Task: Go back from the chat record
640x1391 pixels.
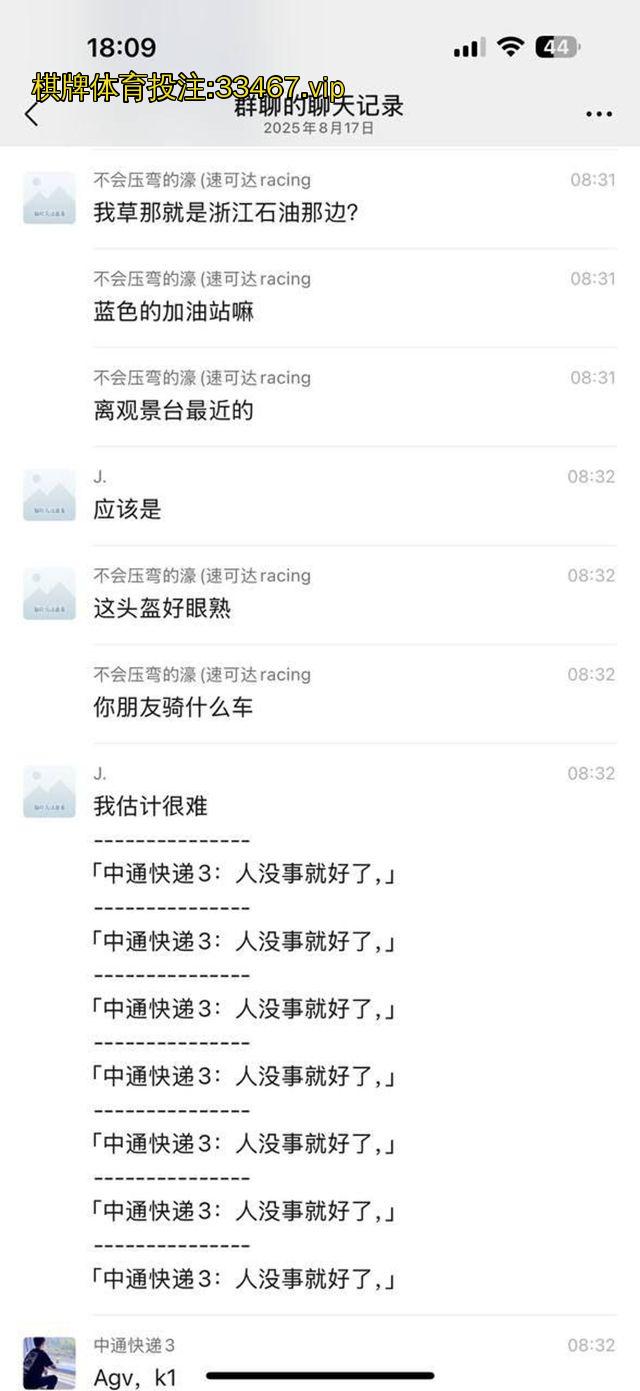Action: [x=31, y=114]
